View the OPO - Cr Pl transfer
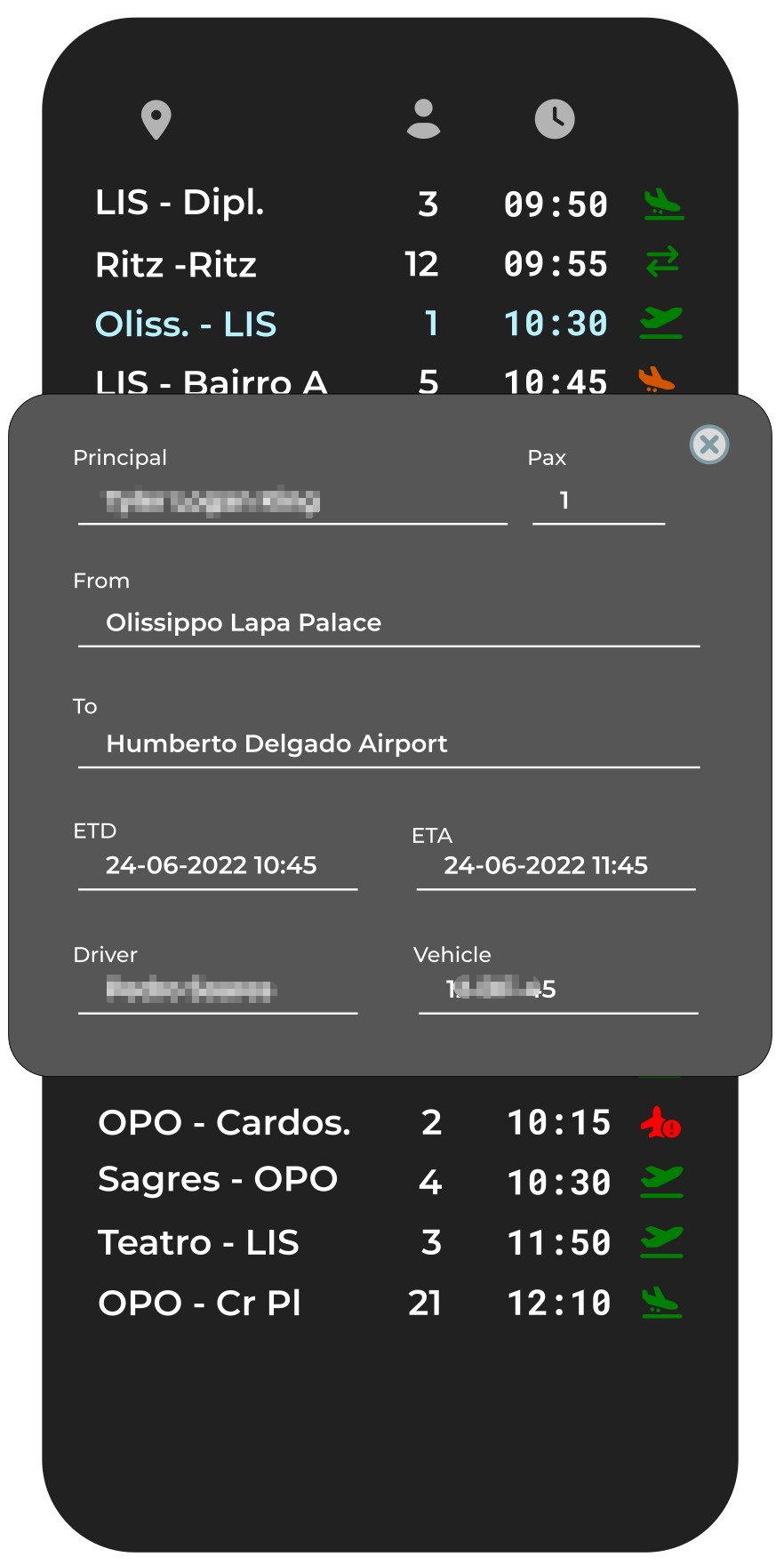The height and width of the screenshot is (1565, 784). coord(200,1303)
